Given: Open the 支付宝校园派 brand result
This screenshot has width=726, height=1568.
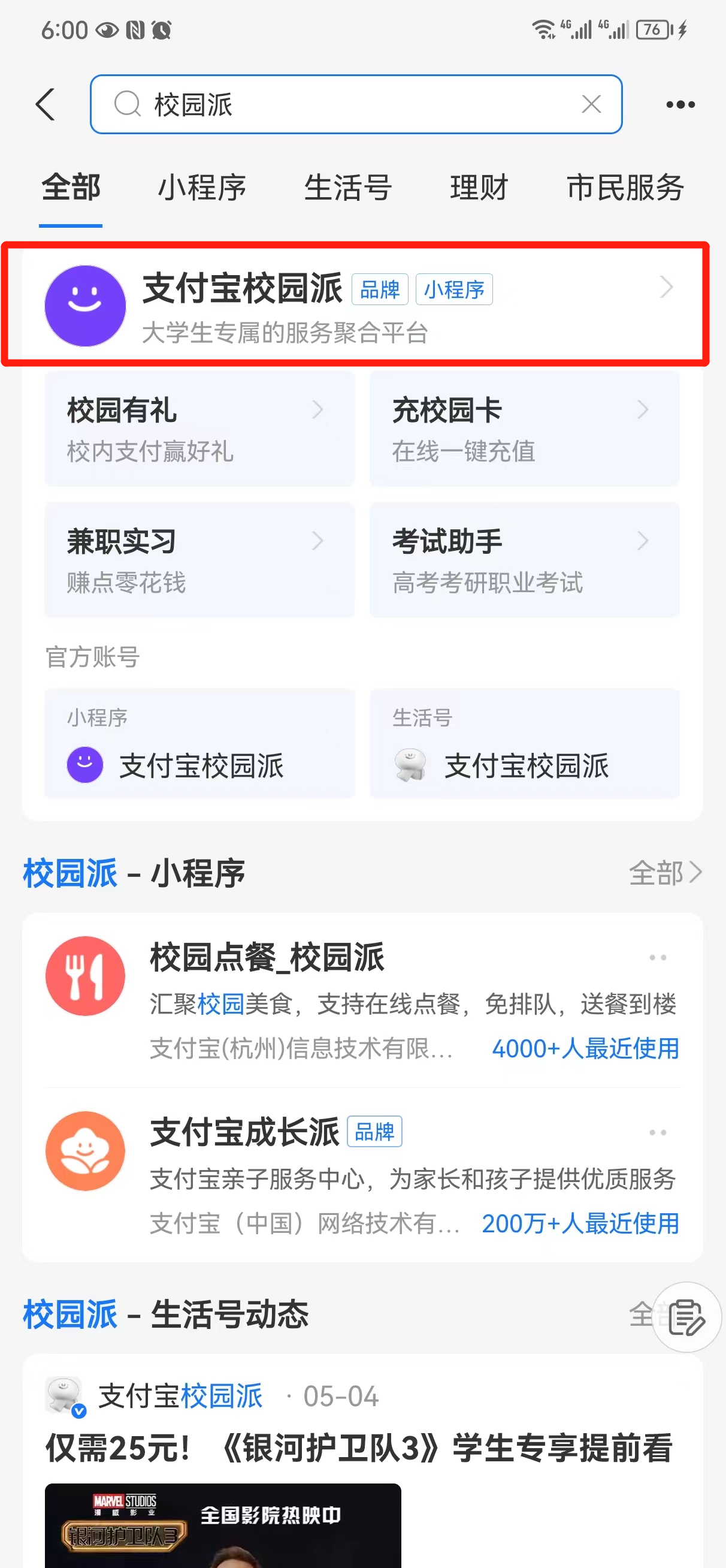Looking at the screenshot, I should [x=355, y=304].
